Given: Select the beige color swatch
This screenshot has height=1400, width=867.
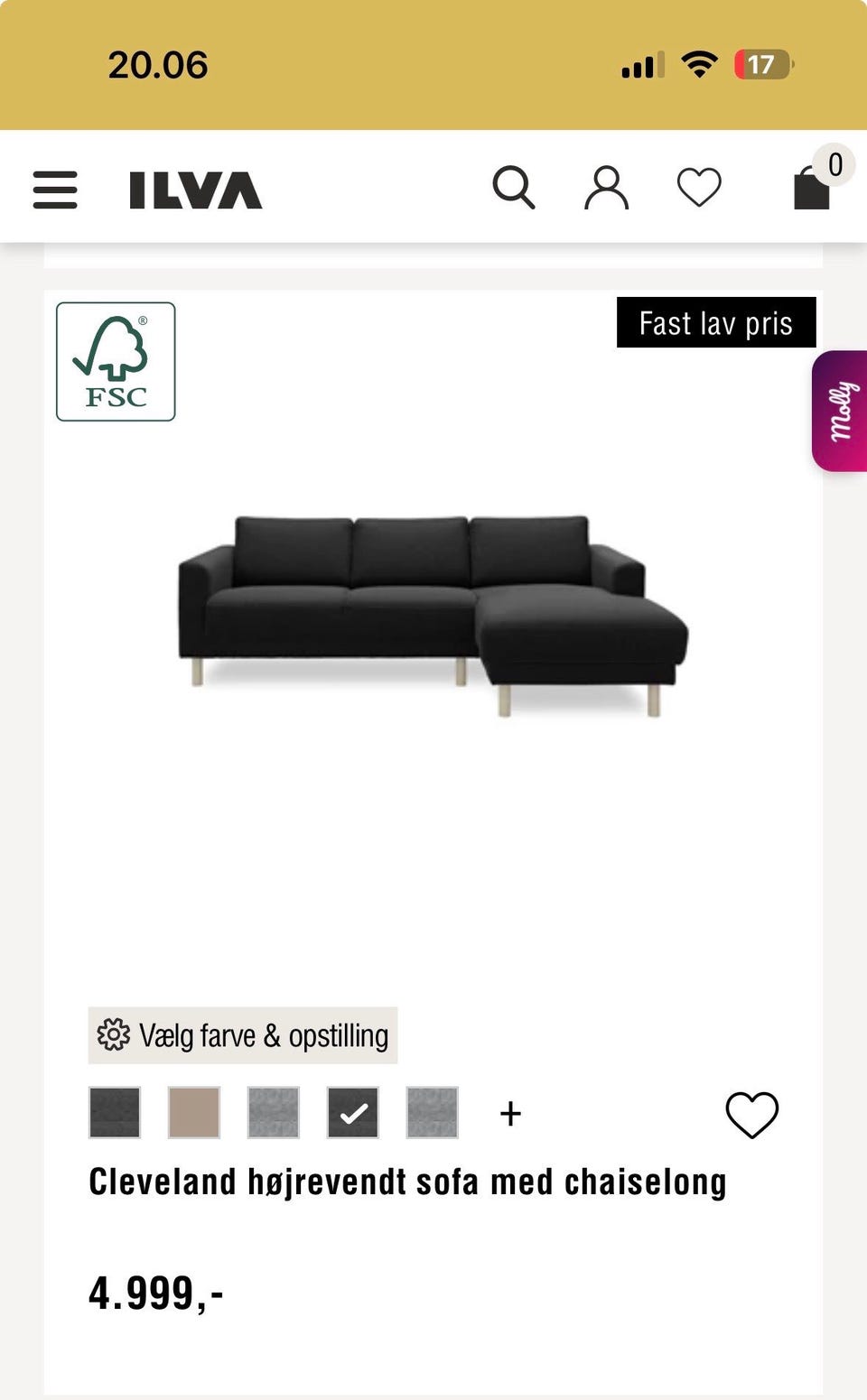Looking at the screenshot, I should [193, 1113].
